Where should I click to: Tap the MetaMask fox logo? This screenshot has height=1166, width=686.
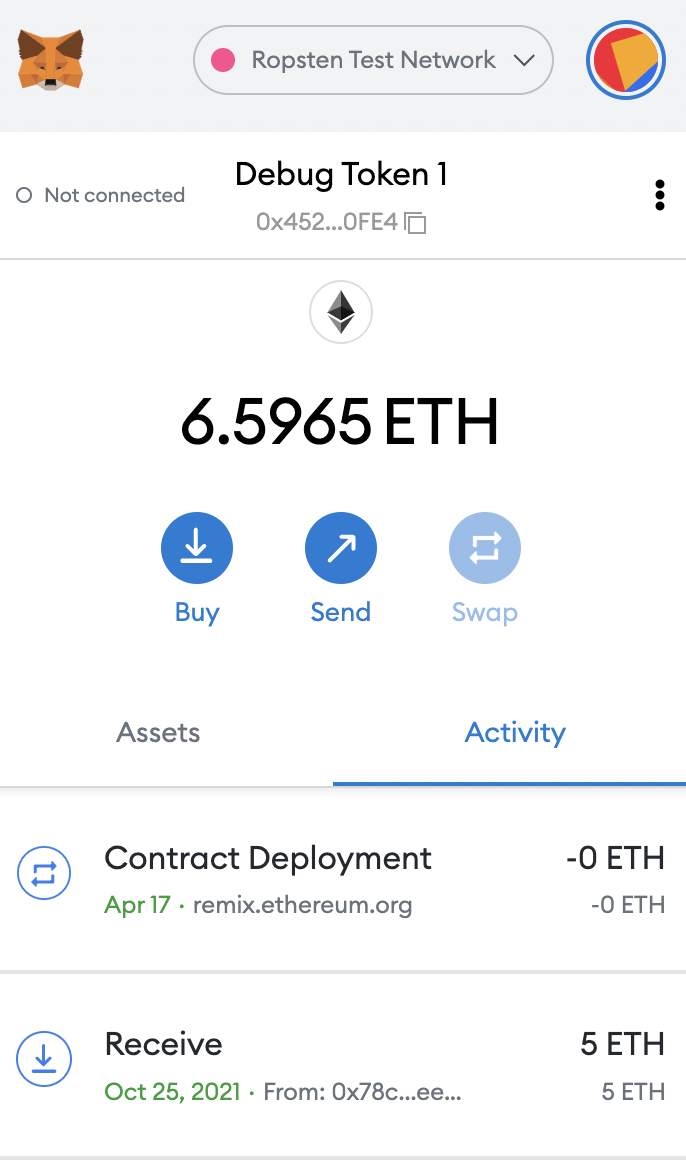(50, 60)
